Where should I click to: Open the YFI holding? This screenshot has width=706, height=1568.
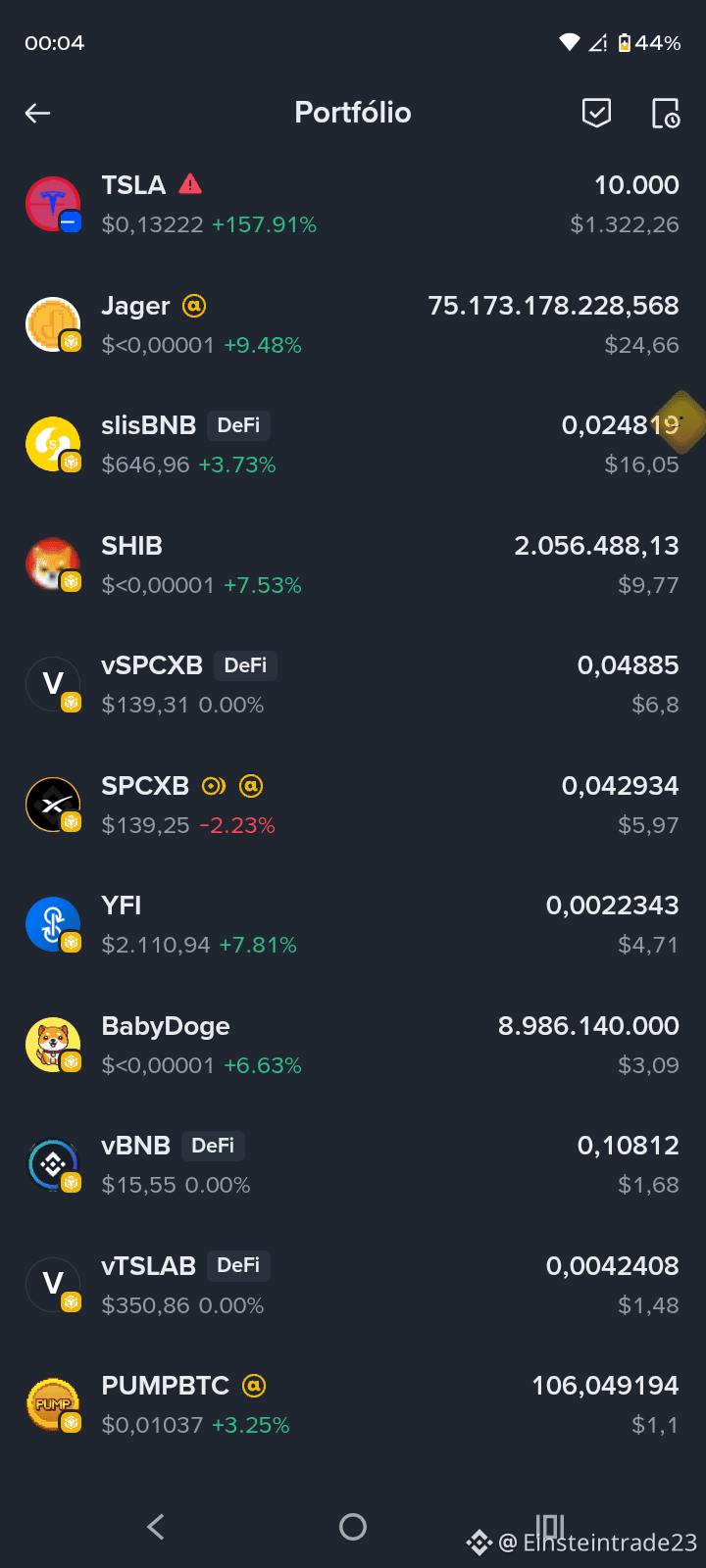pyautogui.click(x=353, y=925)
